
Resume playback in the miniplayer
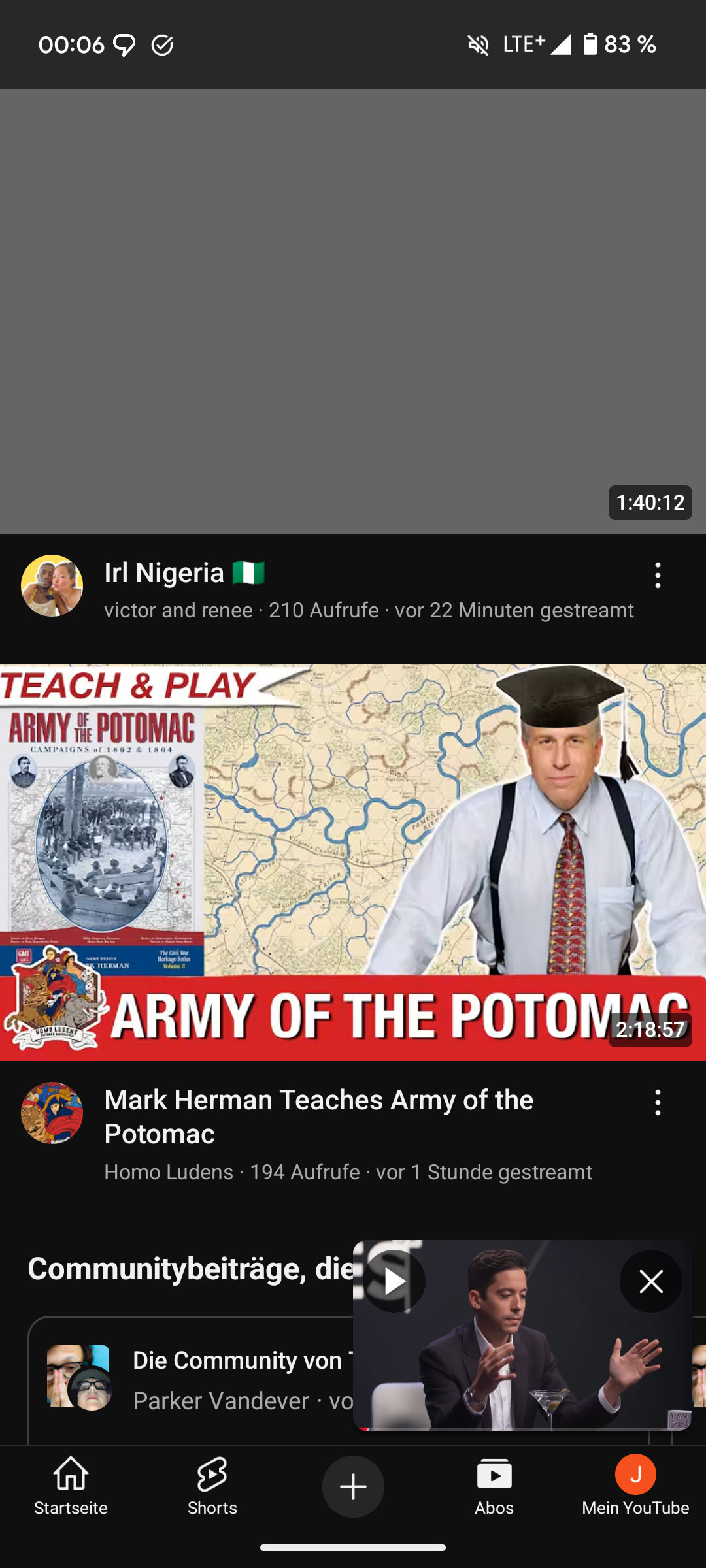click(394, 1281)
